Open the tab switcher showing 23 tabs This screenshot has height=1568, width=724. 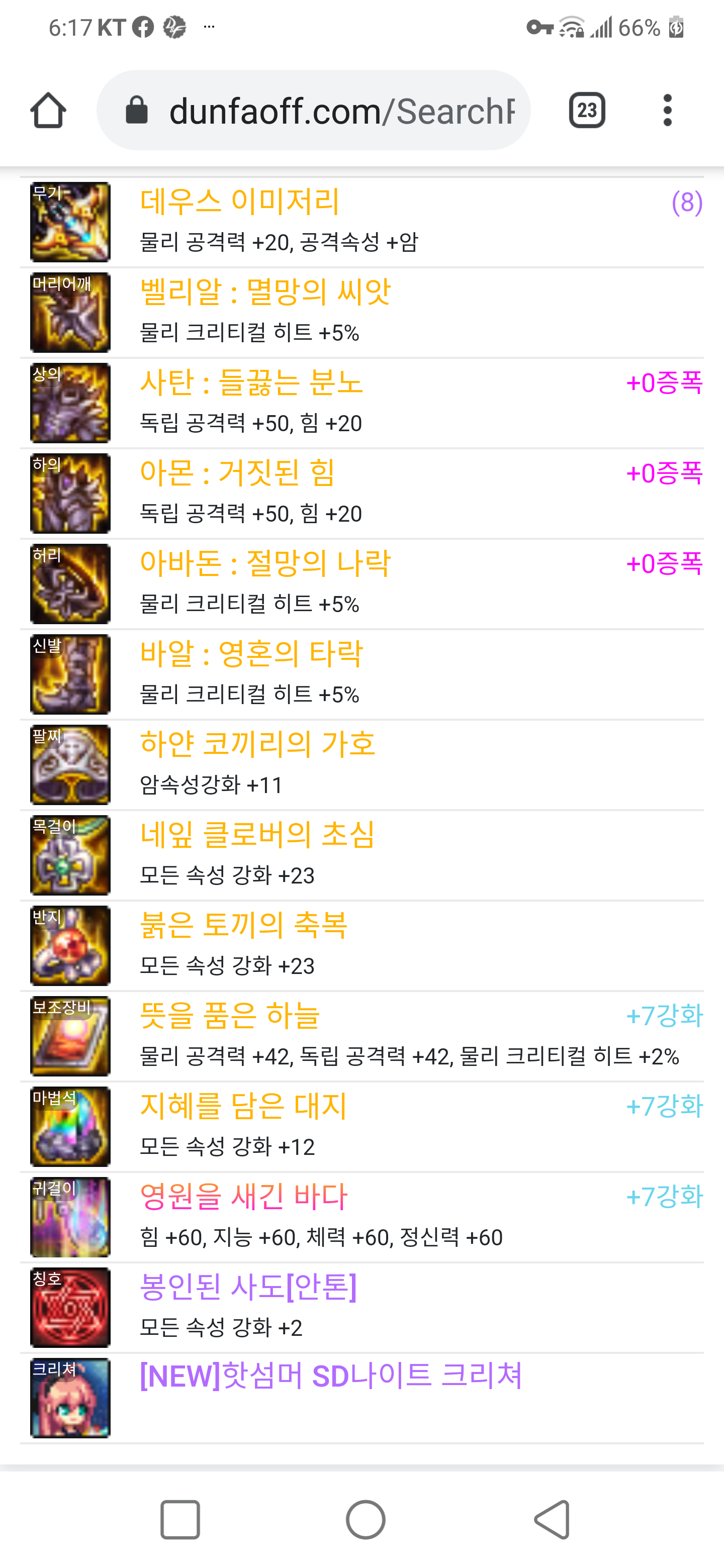[x=586, y=110]
